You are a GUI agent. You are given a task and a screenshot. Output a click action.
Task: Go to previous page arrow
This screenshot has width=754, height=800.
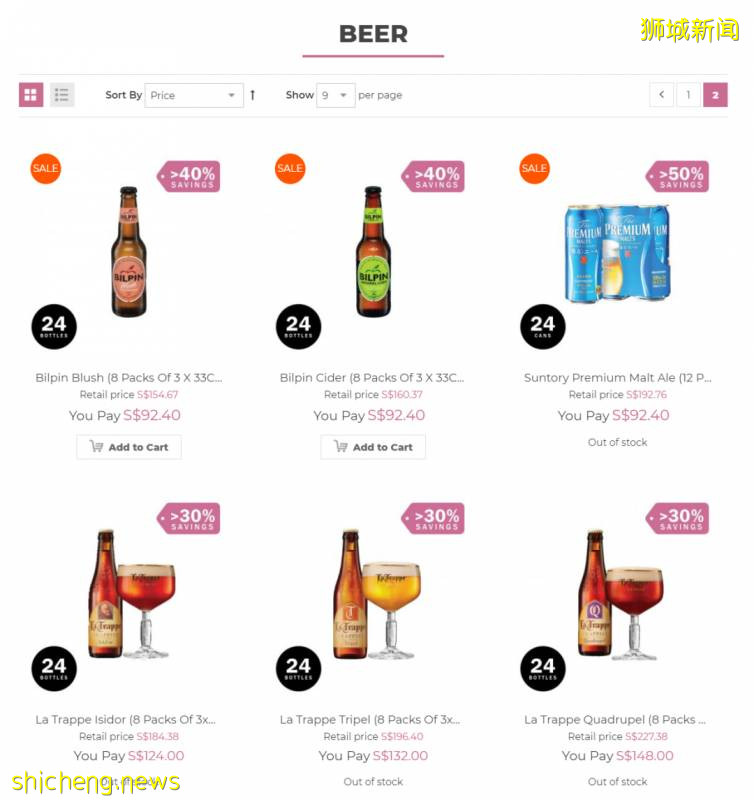coord(661,95)
